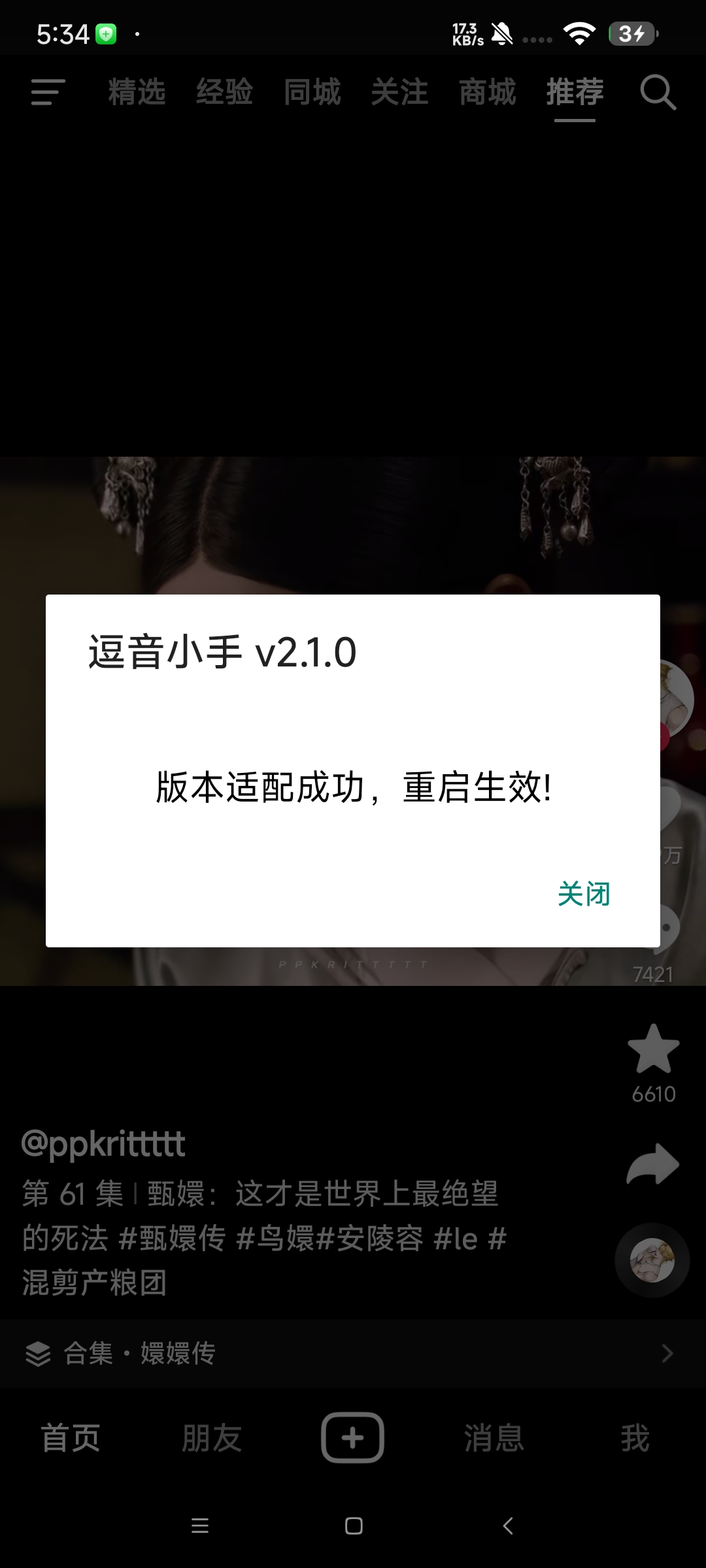Switch to the 同城 tab
Image resolution: width=706 pixels, height=1568 pixels.
[312, 92]
